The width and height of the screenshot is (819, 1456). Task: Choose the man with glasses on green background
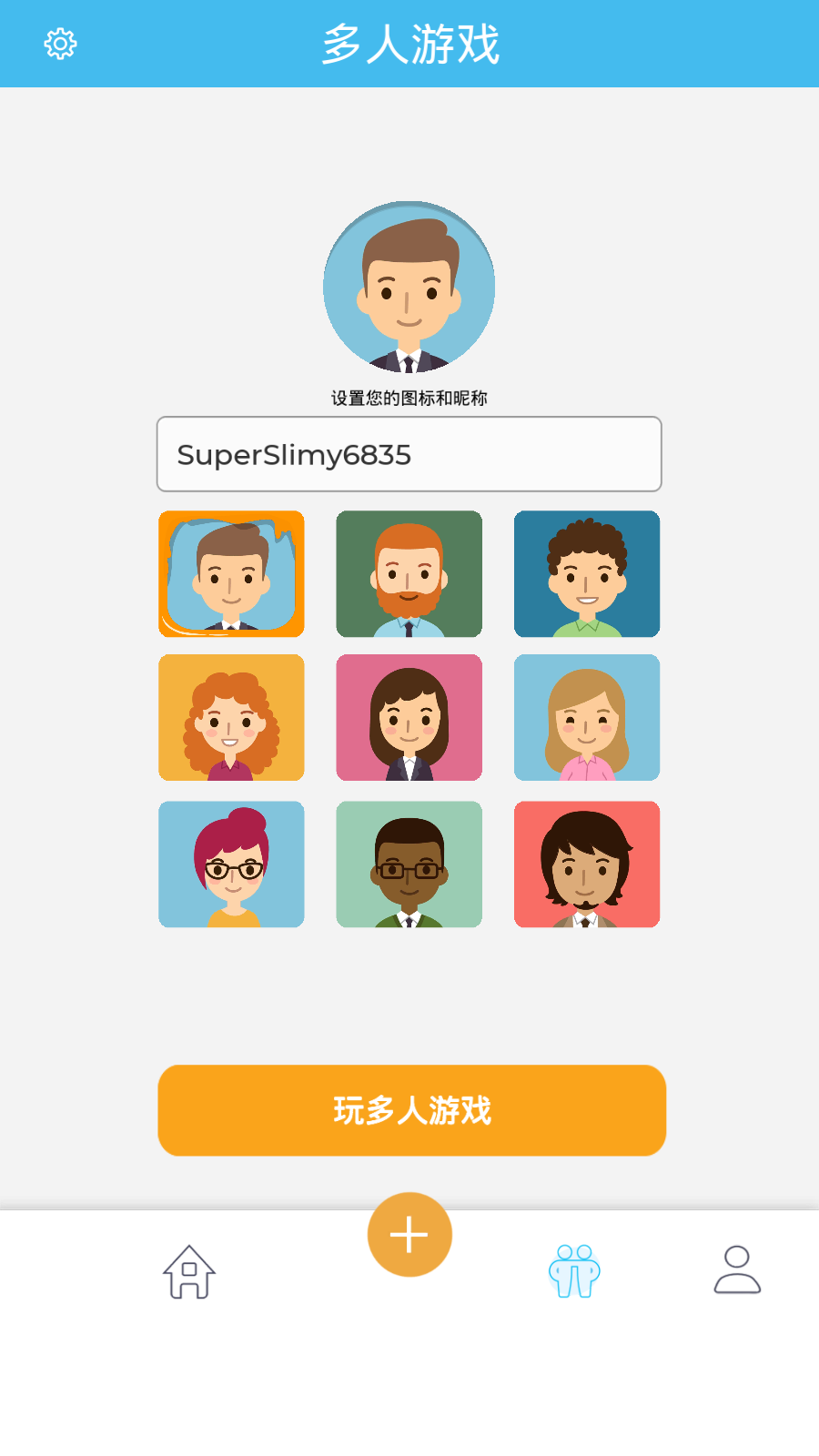pyautogui.click(x=409, y=864)
